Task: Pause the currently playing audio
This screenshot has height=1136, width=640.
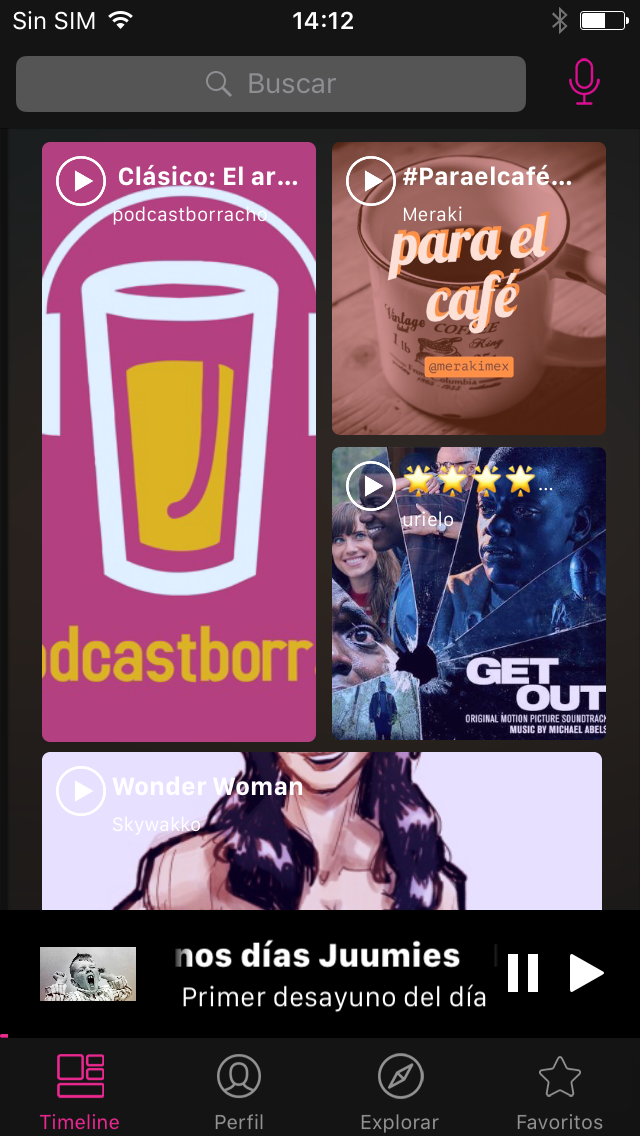Action: coord(523,973)
